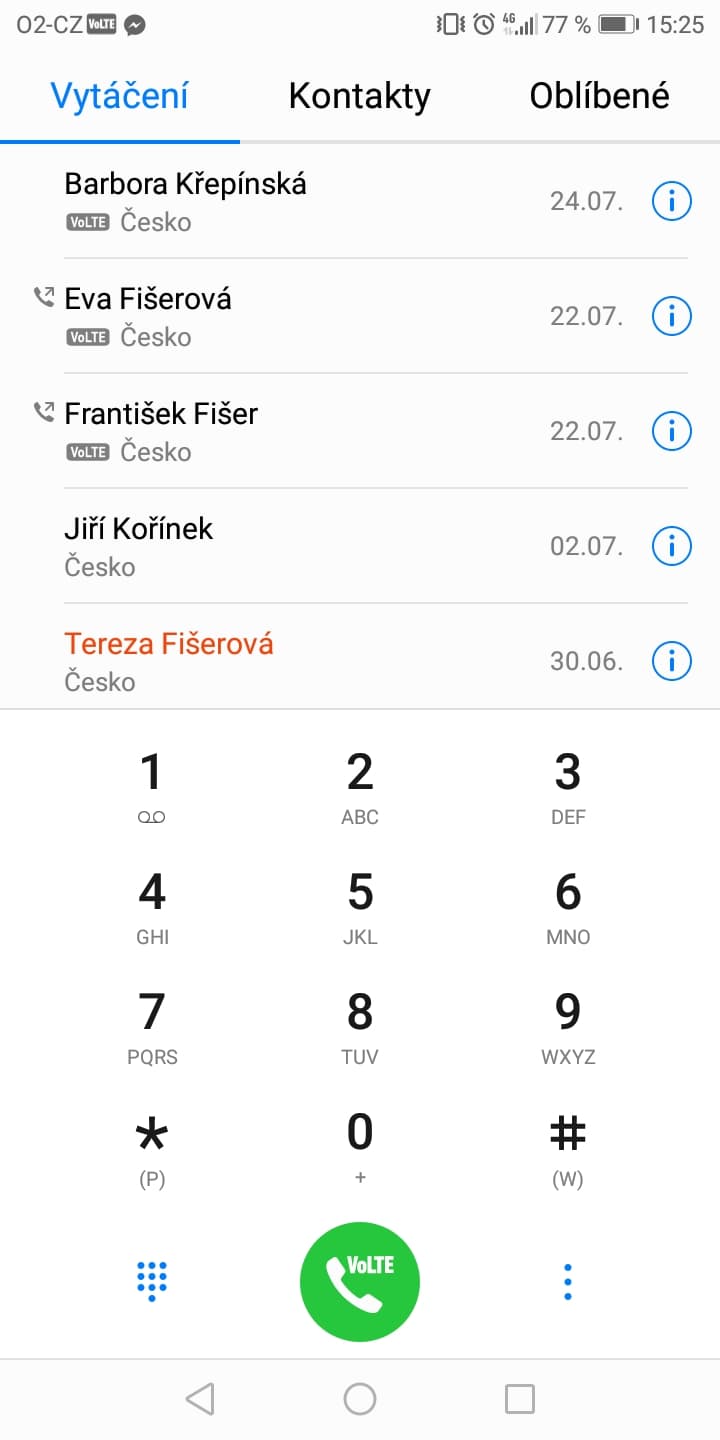Open info for Eva Fišerová call
720x1440 pixels.
pyautogui.click(x=671, y=316)
